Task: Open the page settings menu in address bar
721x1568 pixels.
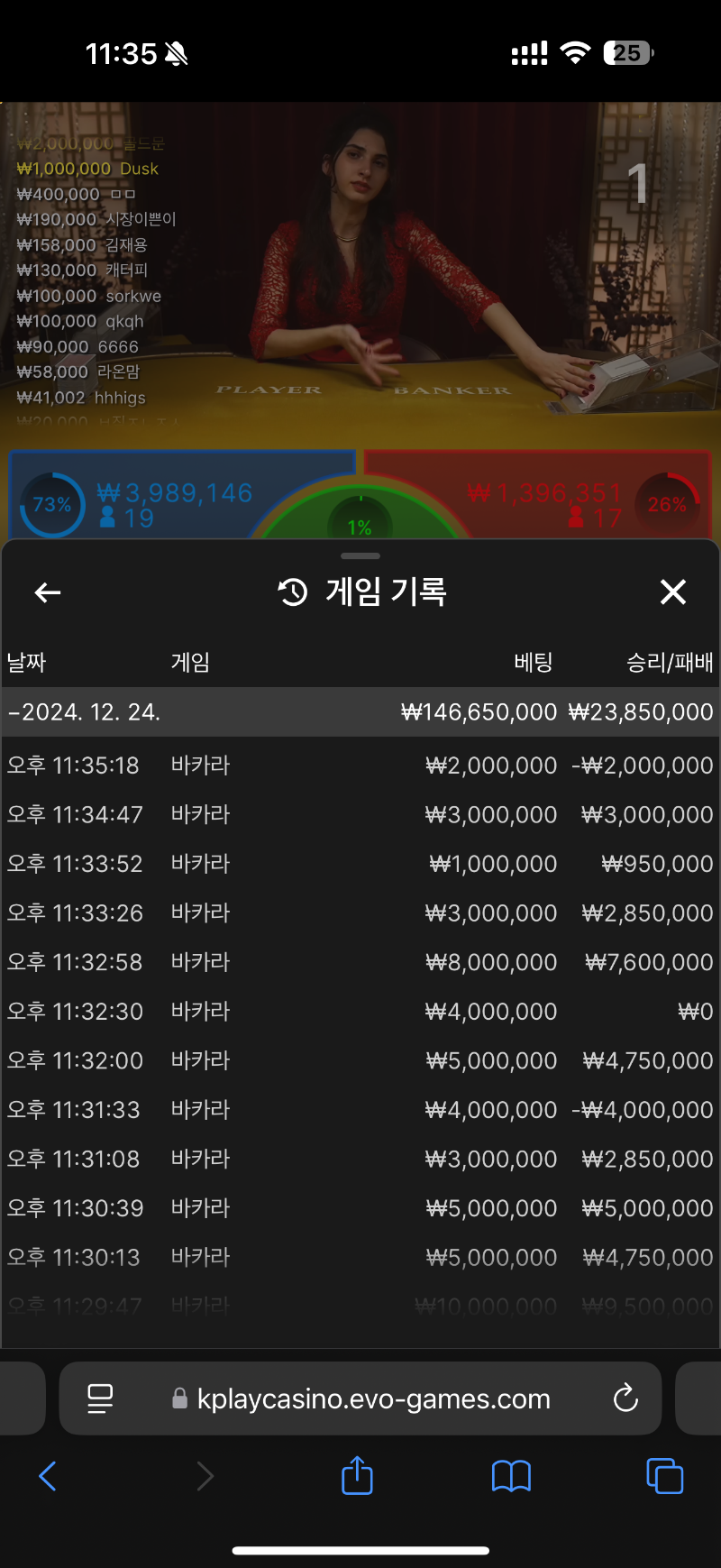Action: 100,1398
